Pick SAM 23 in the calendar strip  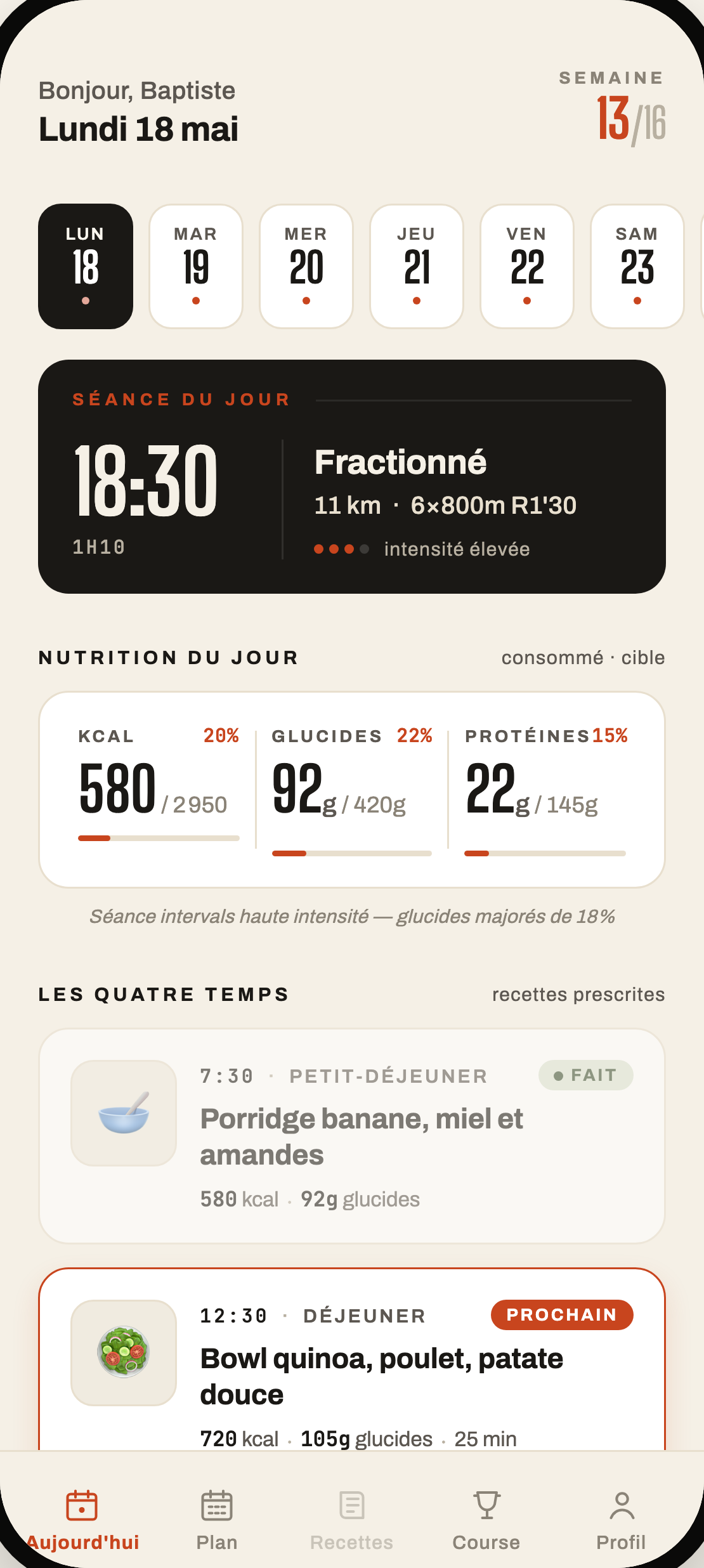click(637, 266)
